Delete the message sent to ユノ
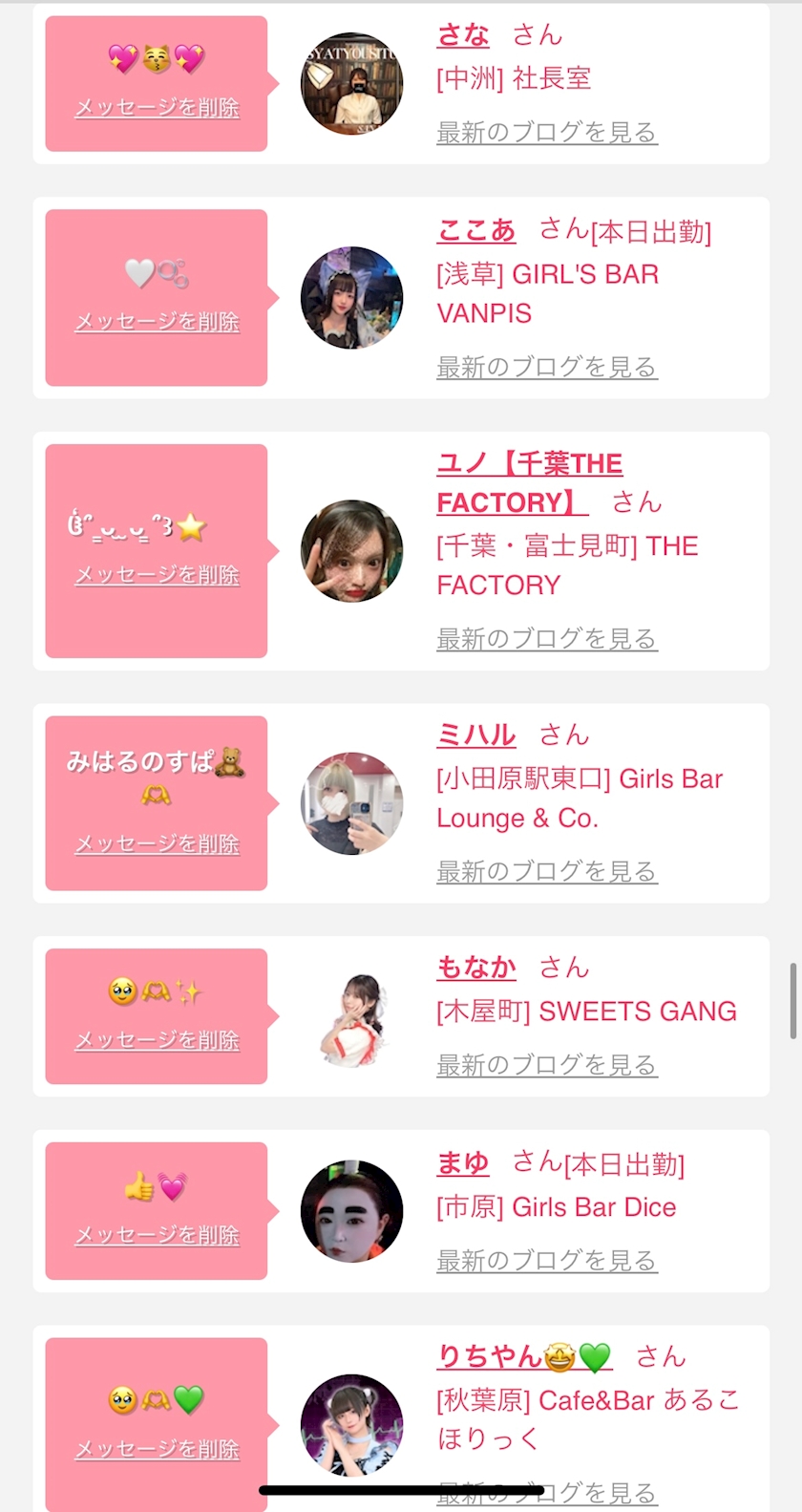The width and height of the screenshot is (802, 1512). (x=158, y=575)
